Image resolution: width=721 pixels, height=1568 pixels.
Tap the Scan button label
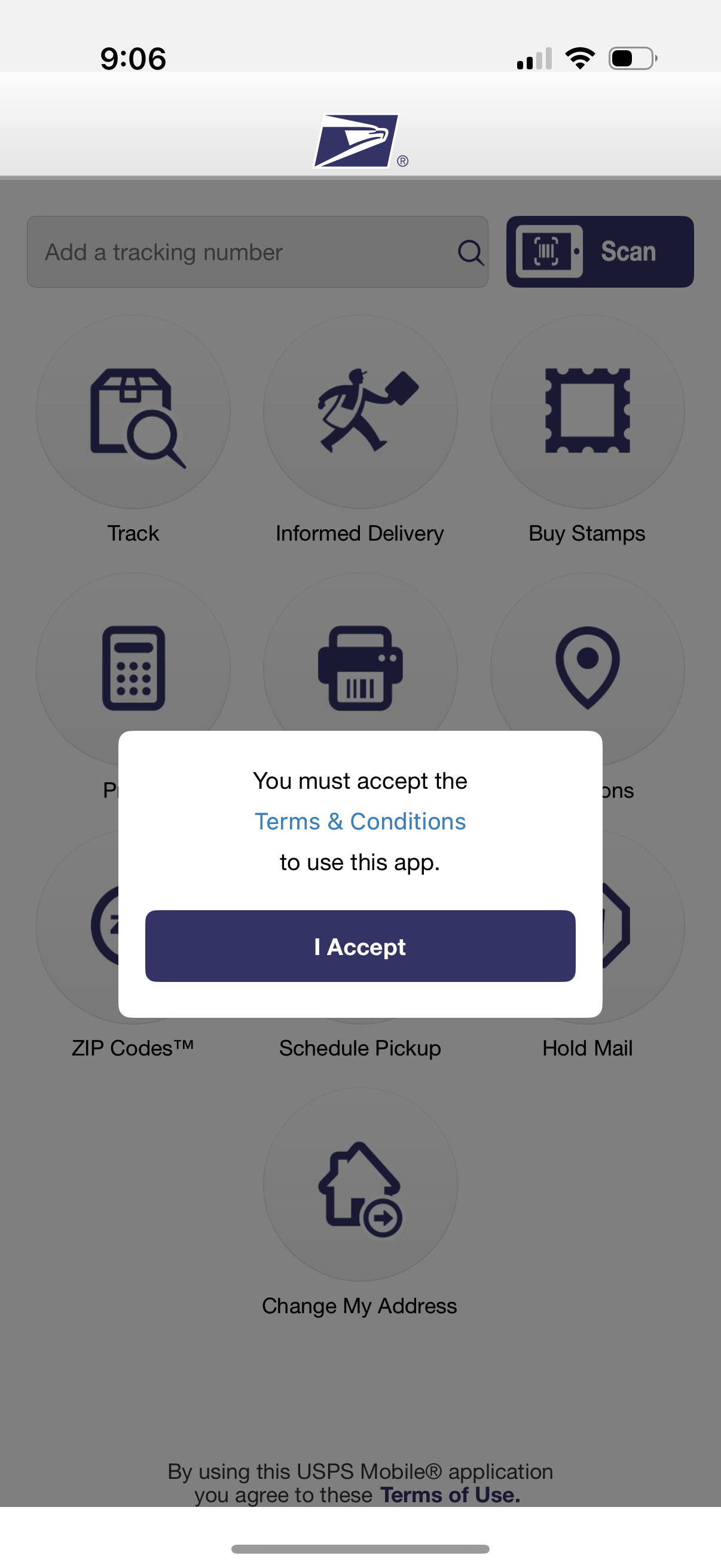(x=627, y=250)
